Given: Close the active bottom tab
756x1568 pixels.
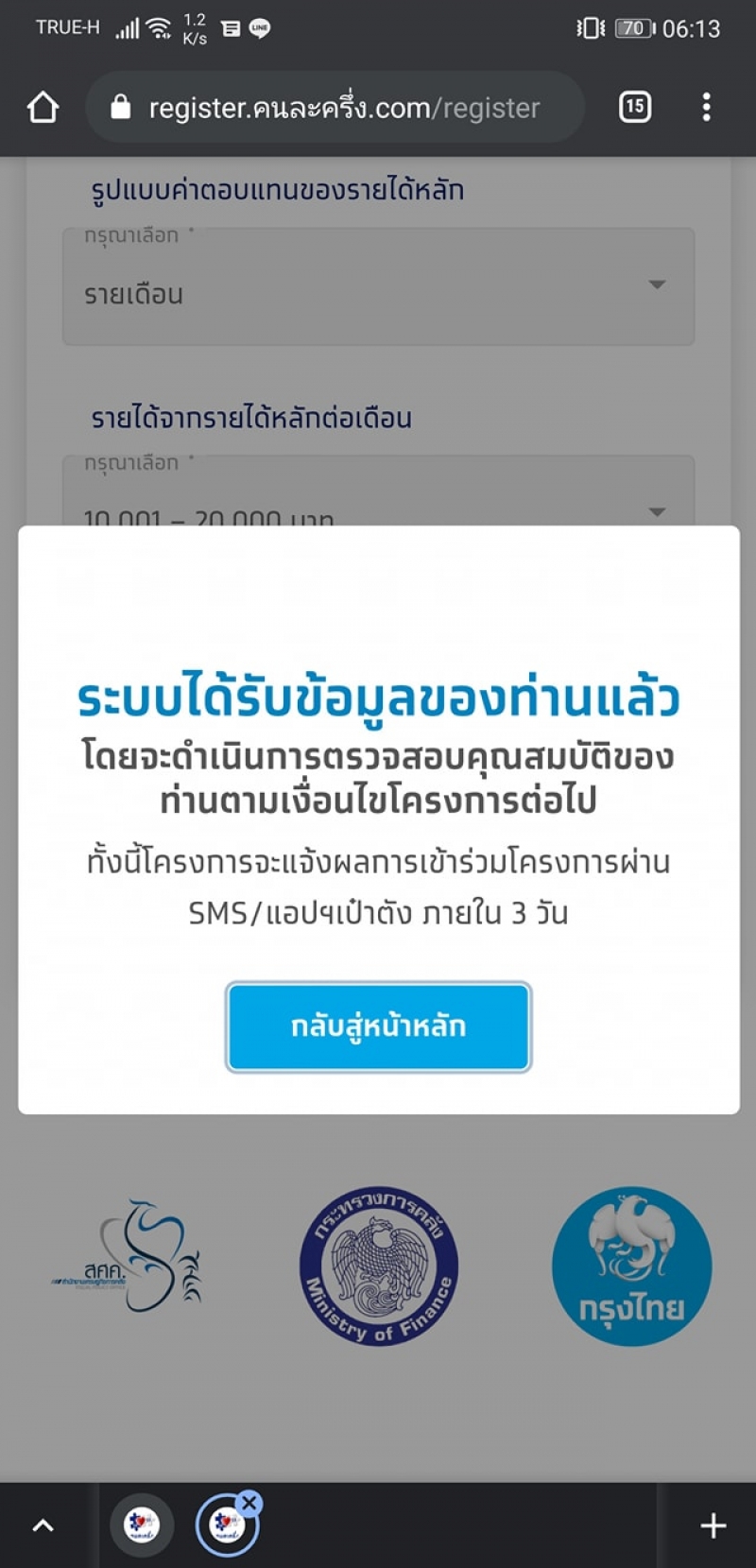Looking at the screenshot, I should [x=249, y=1503].
